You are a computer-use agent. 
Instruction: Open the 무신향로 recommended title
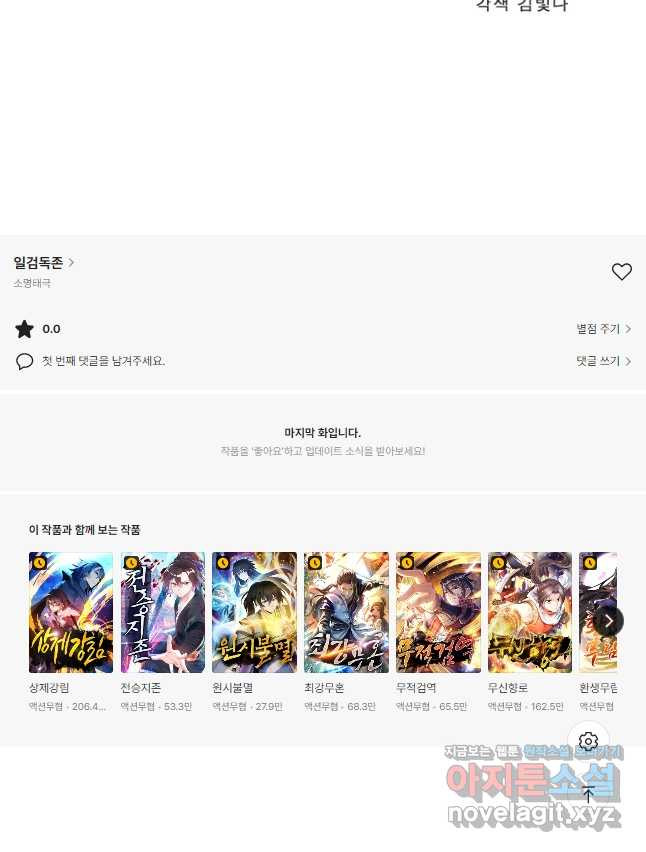click(529, 612)
